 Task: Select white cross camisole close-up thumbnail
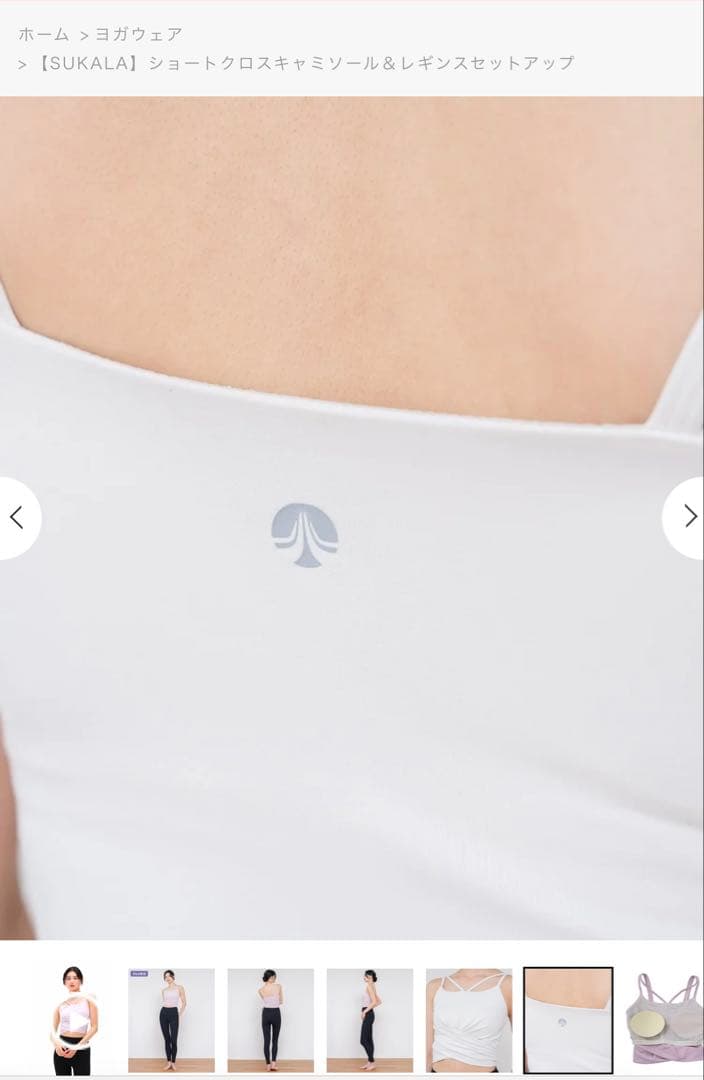[468, 1020]
